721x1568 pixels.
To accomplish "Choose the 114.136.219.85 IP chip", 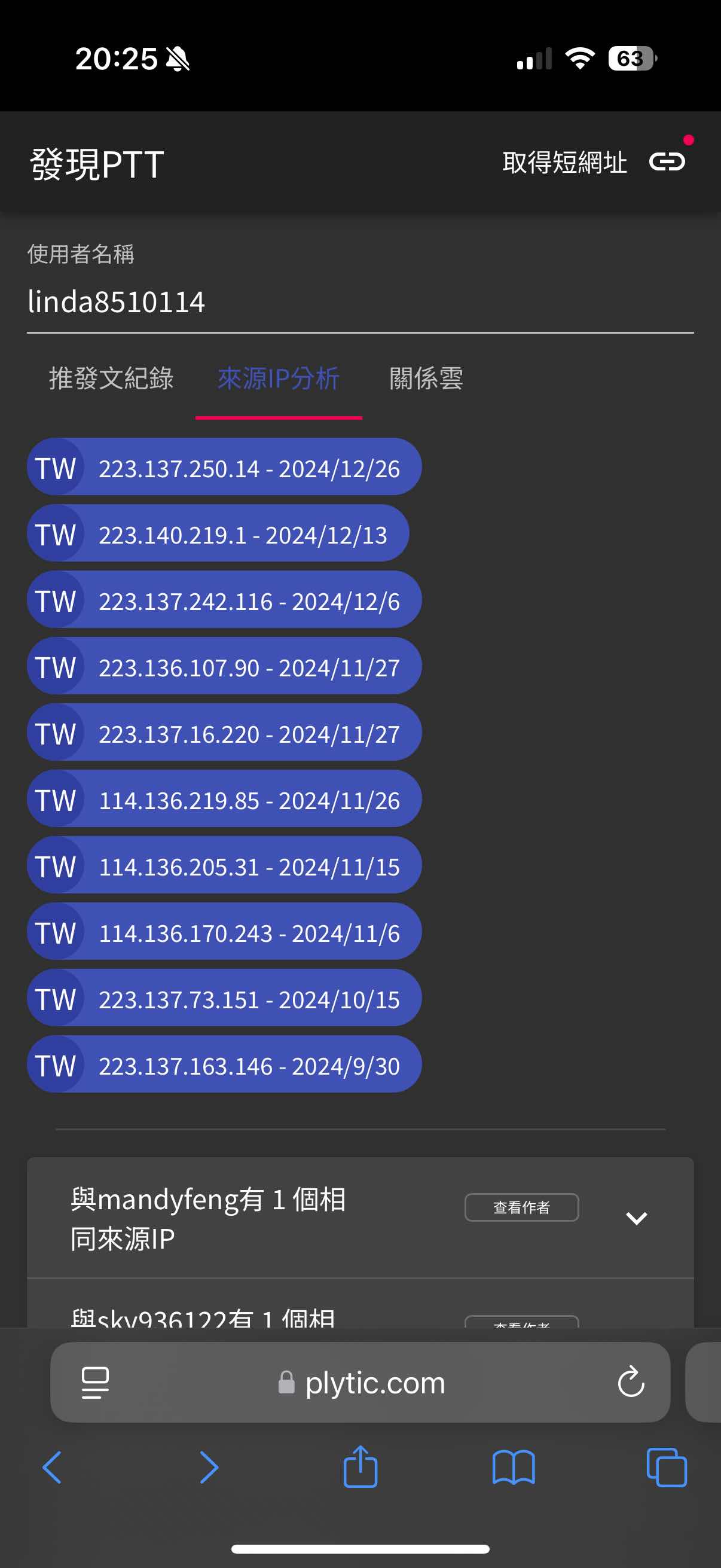I will [x=224, y=800].
